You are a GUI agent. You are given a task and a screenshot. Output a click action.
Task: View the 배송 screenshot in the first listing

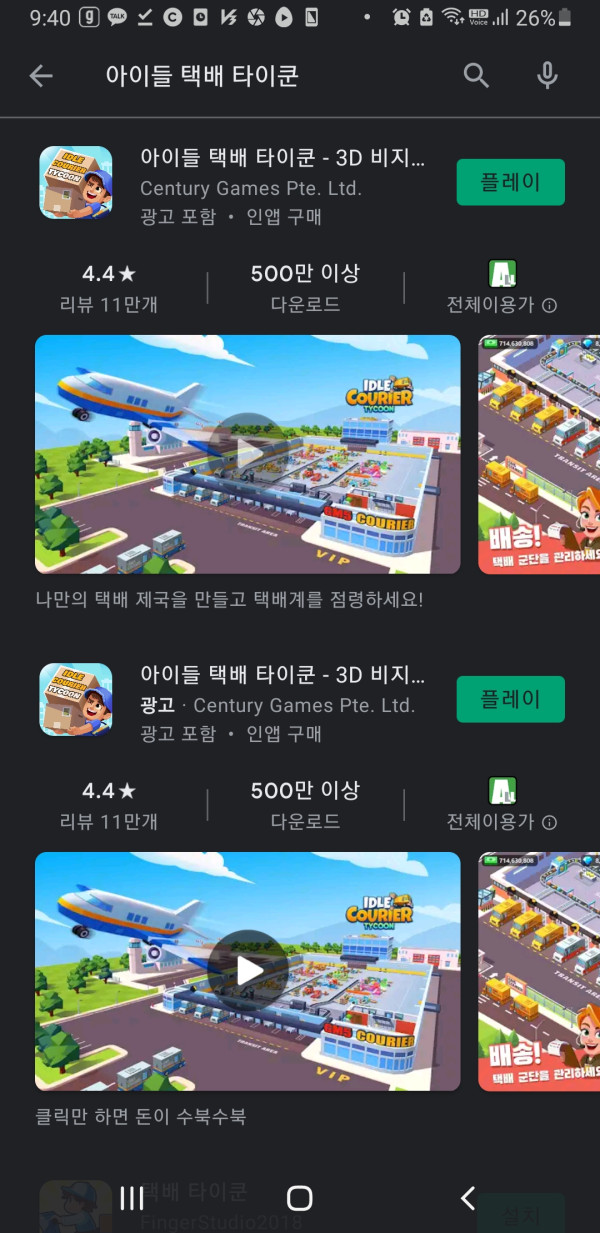(x=540, y=453)
